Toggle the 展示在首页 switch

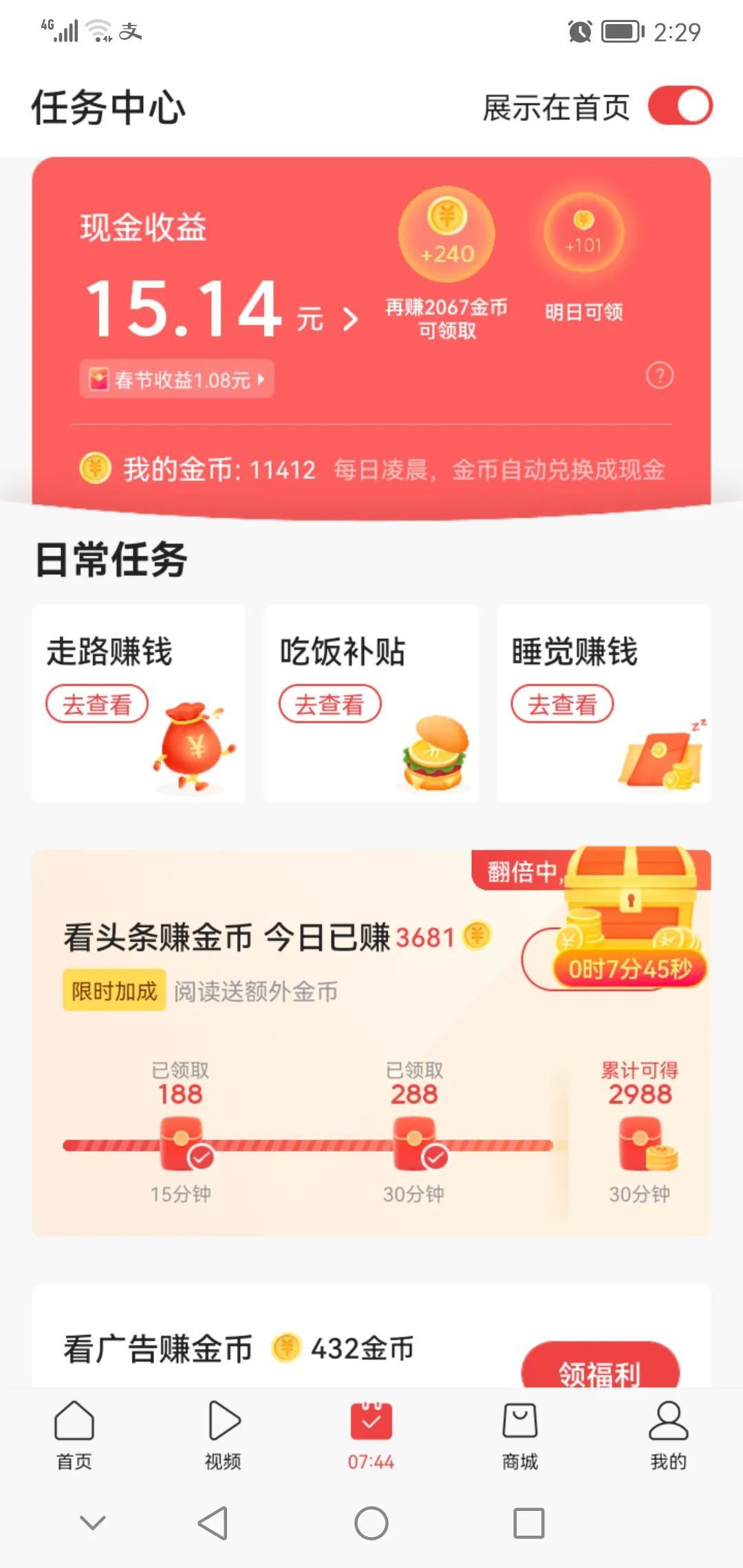point(680,106)
